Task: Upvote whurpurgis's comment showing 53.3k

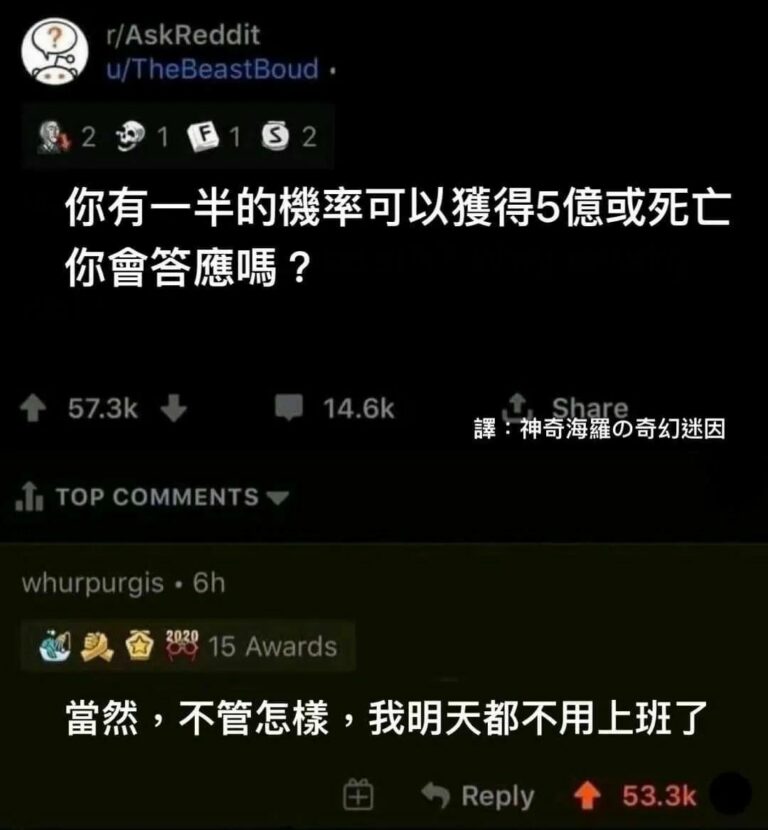Action: pos(586,795)
